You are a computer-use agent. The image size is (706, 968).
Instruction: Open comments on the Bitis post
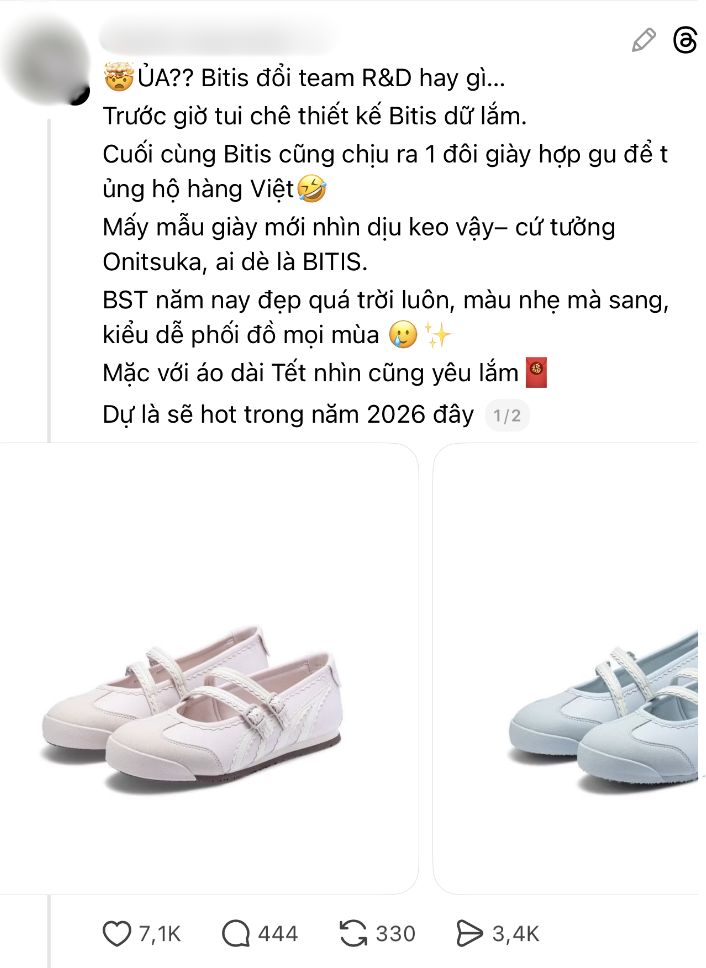[237, 934]
